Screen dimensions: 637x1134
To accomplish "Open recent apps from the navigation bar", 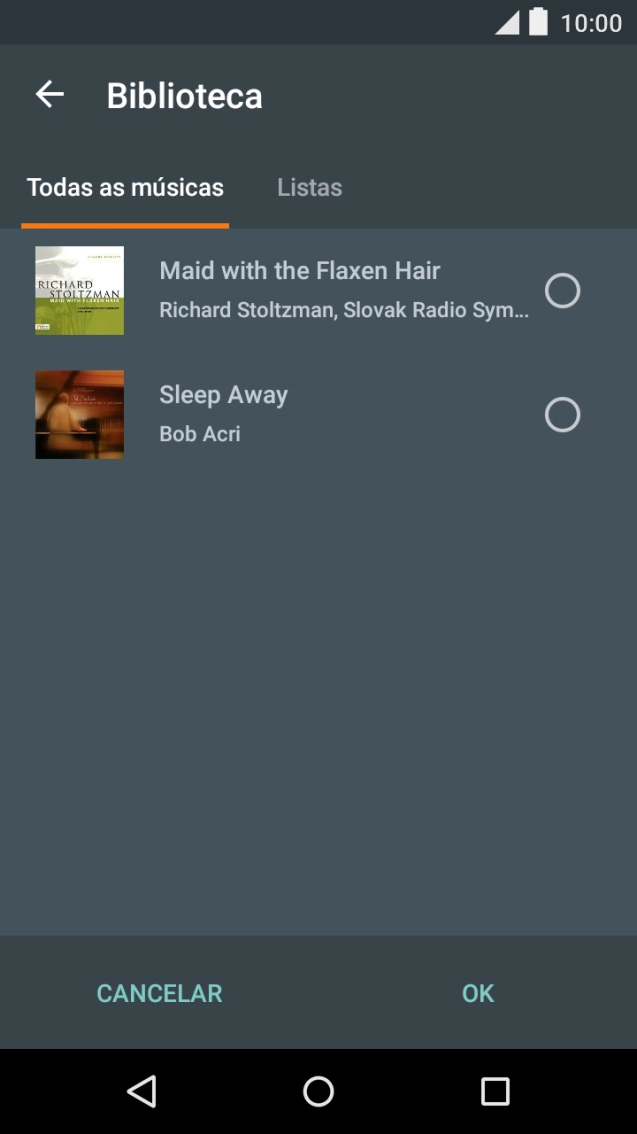I will (495, 1091).
